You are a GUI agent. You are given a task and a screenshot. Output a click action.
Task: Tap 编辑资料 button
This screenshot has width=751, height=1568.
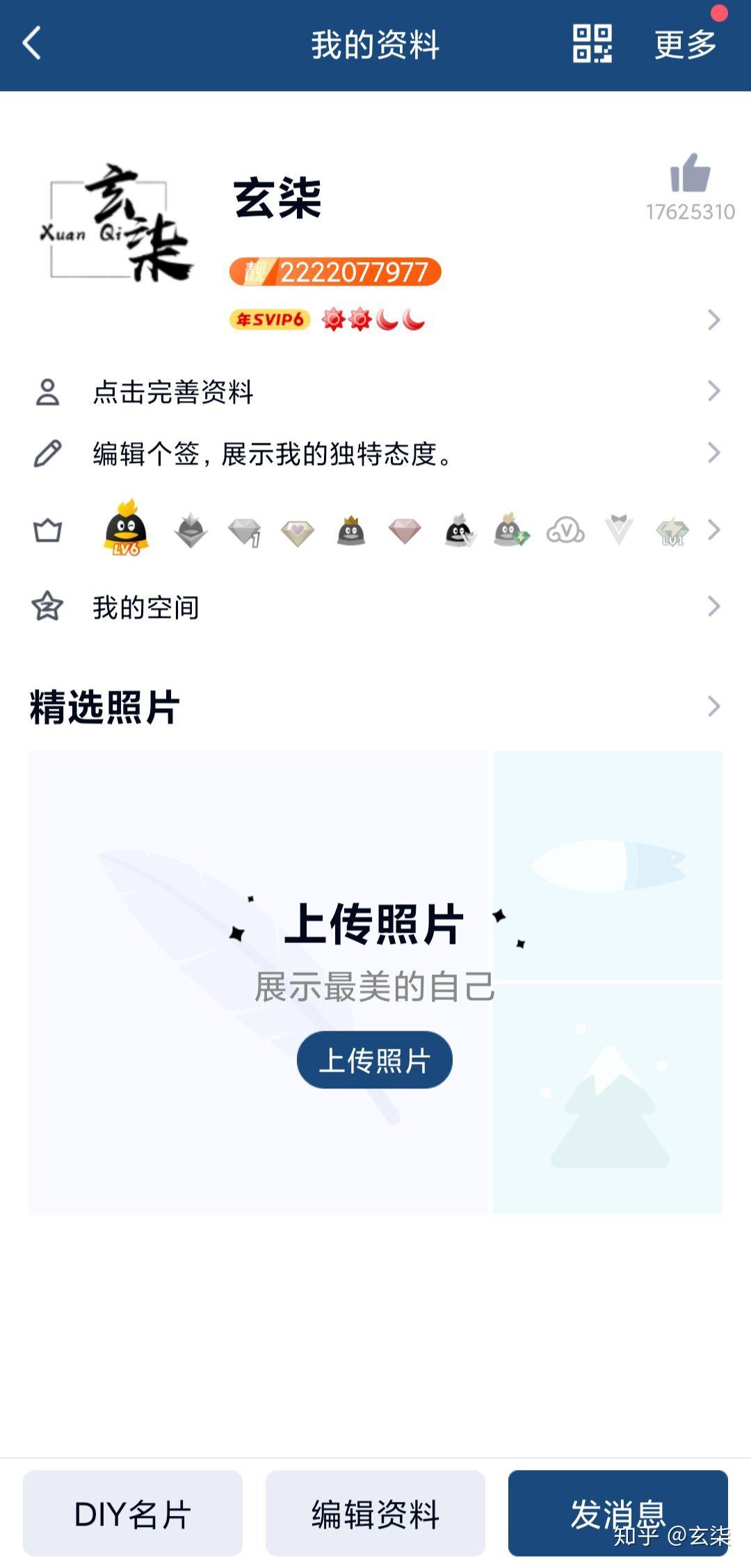(375, 1513)
